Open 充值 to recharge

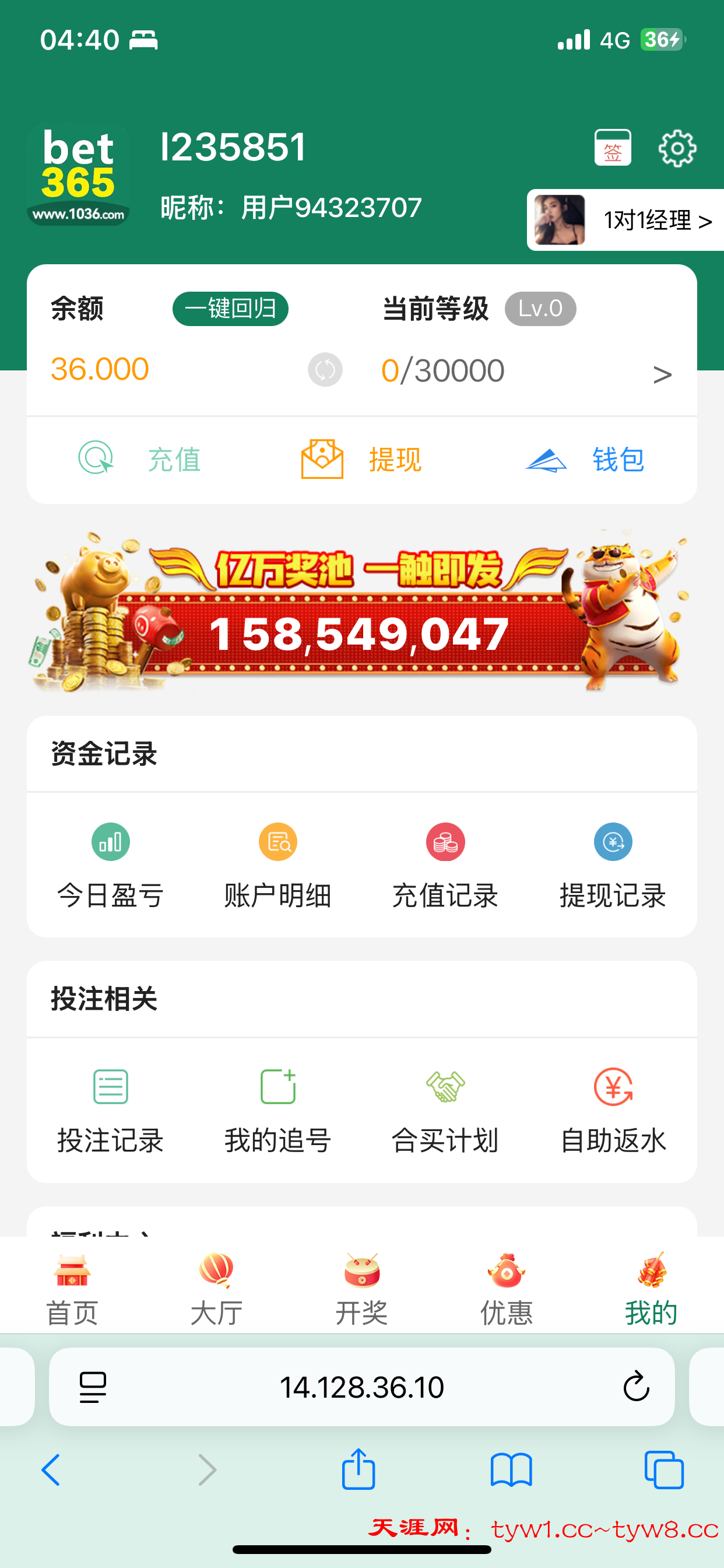140,459
